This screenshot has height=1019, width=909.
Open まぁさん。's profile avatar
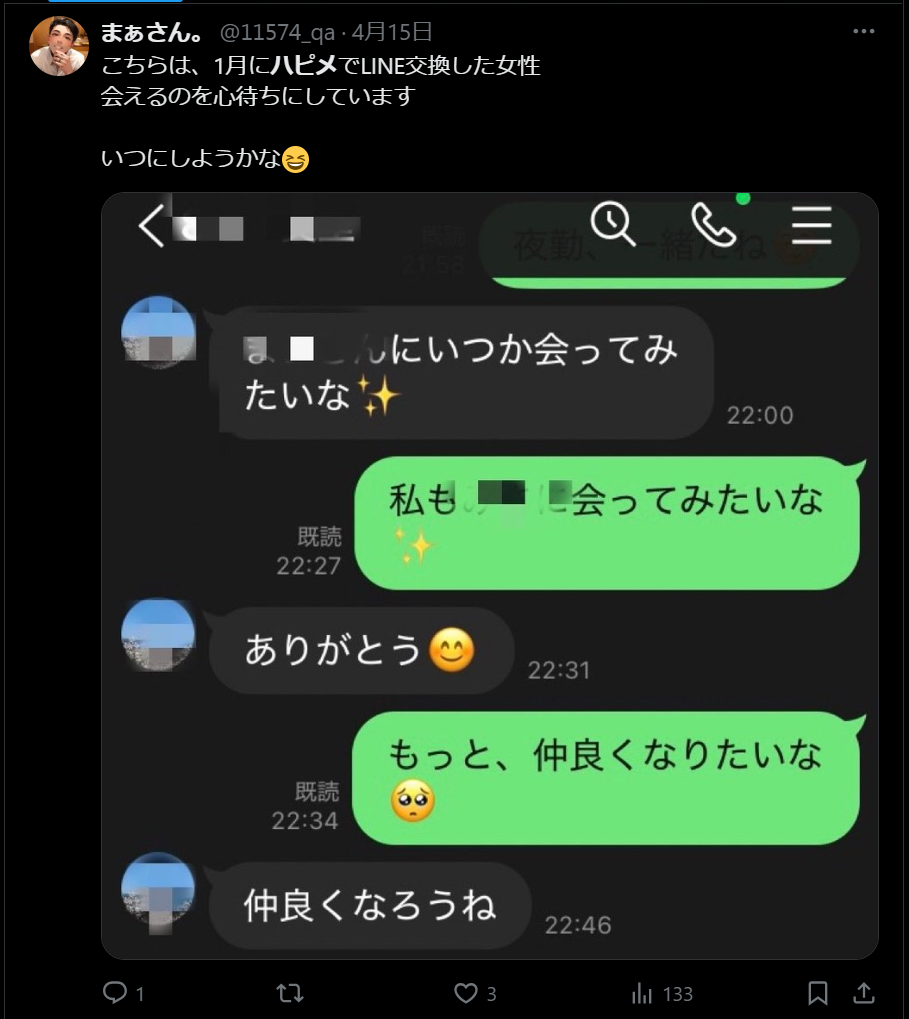click(59, 46)
